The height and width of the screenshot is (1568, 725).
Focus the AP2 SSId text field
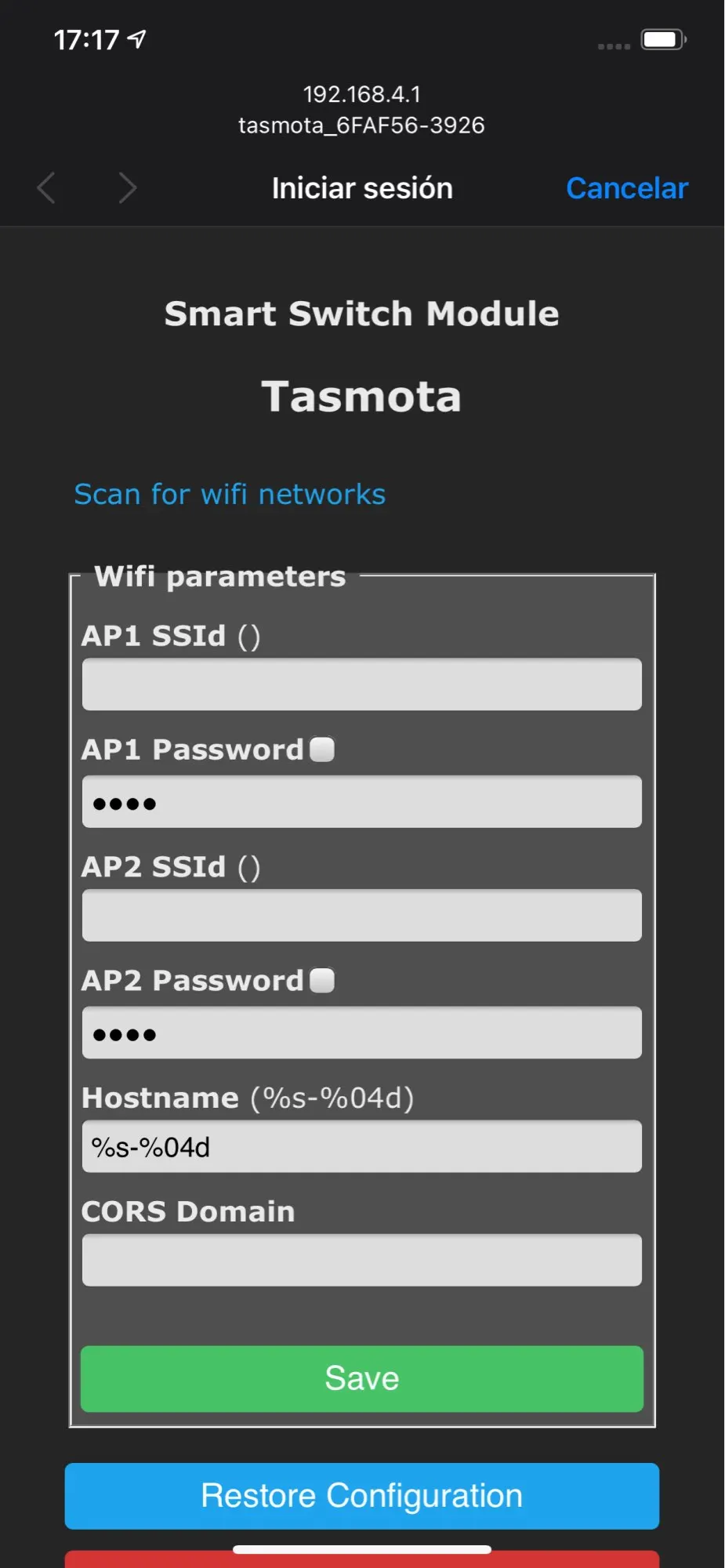(362, 915)
